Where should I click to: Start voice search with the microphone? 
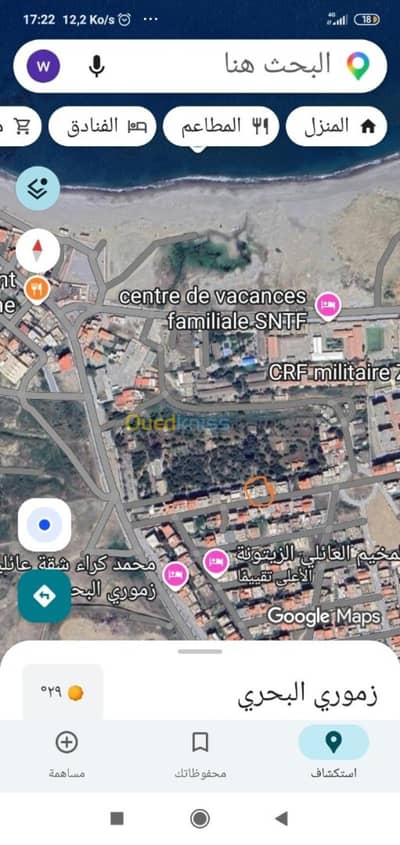96,66
